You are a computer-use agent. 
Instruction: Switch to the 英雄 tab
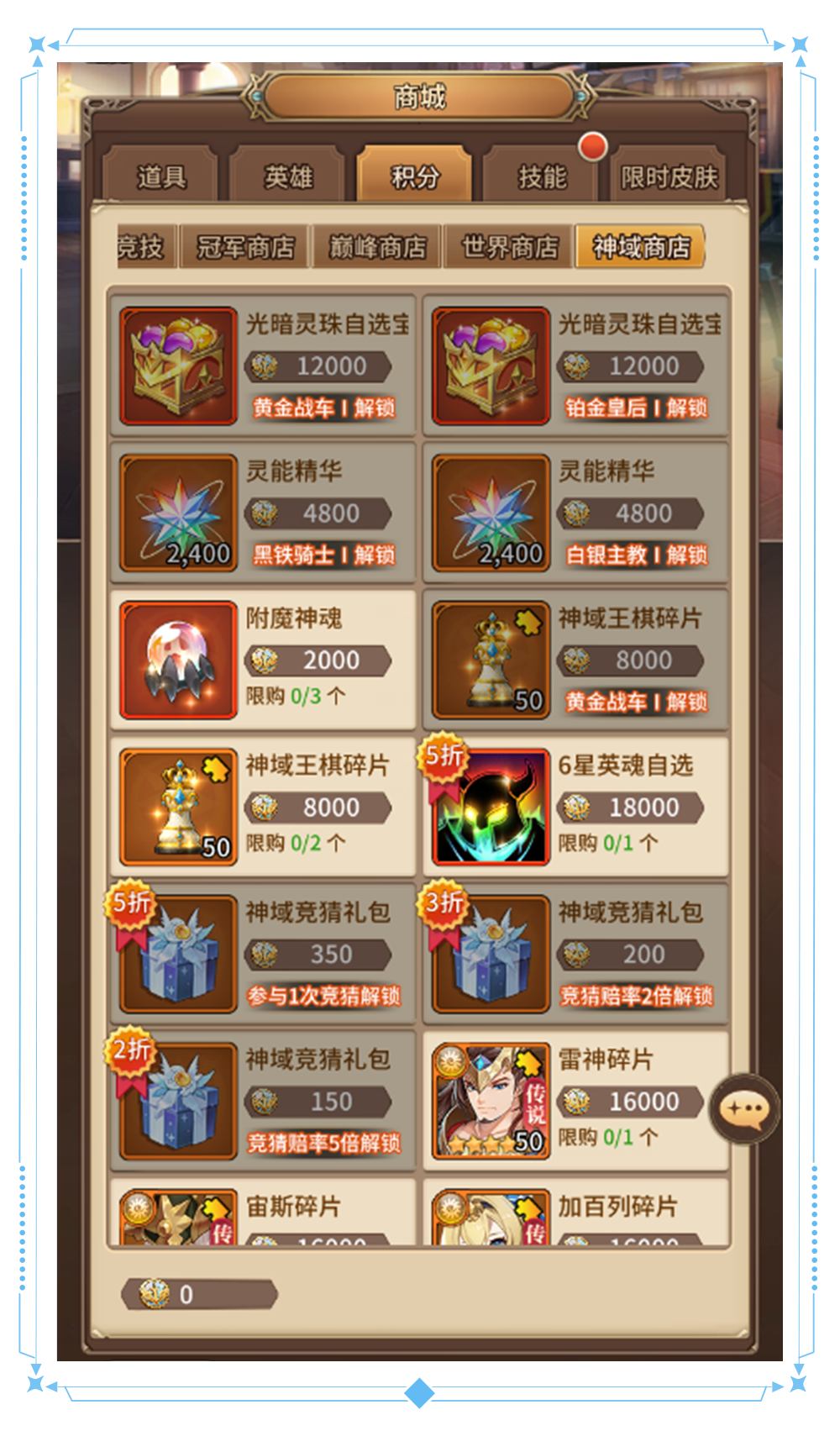pos(288,176)
